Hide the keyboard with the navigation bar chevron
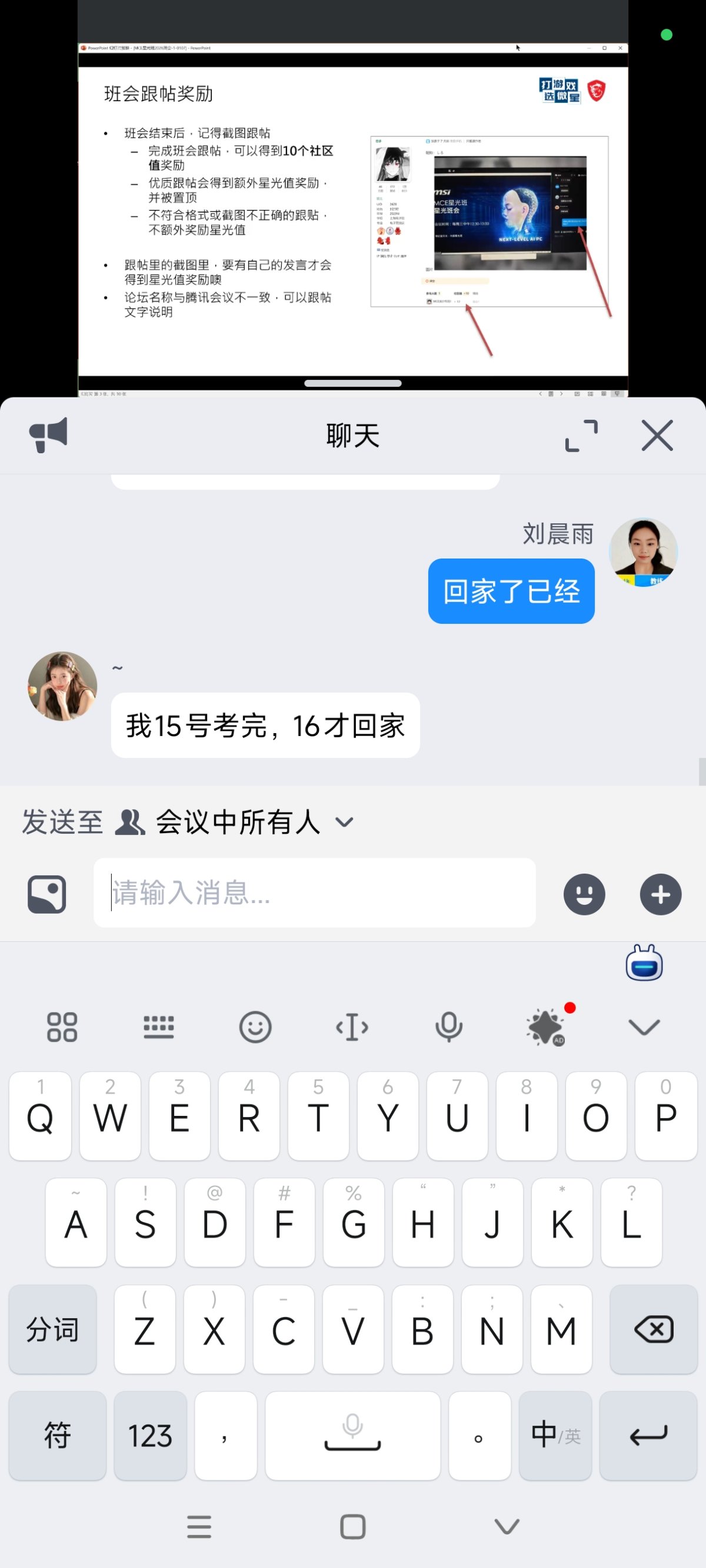 coord(504,1526)
